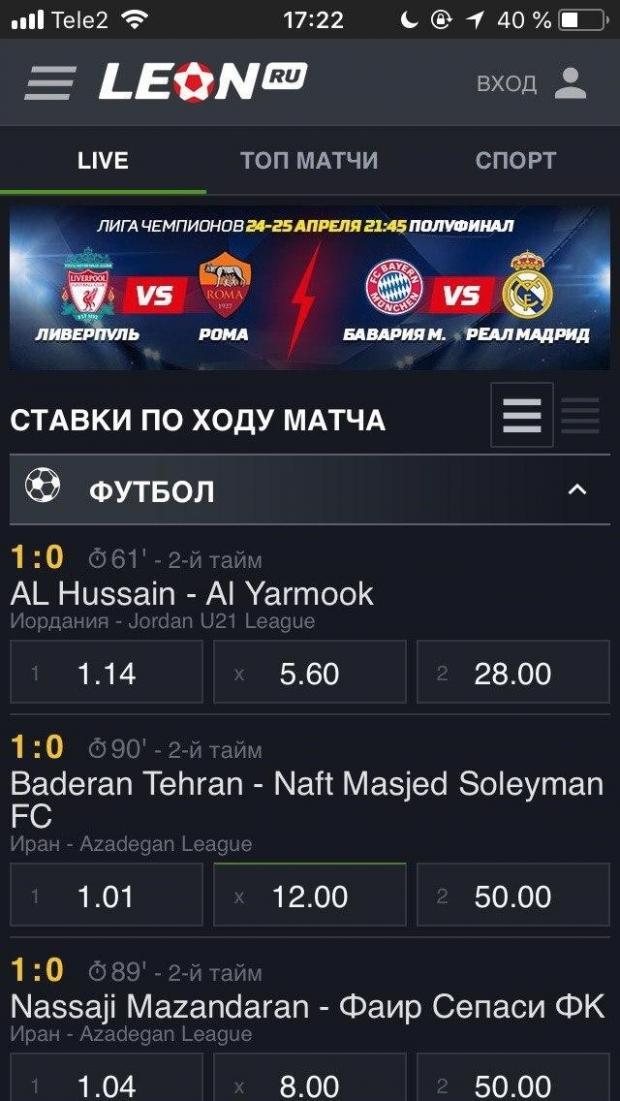Select the compact list view icon
The image size is (620, 1101).
(581, 415)
